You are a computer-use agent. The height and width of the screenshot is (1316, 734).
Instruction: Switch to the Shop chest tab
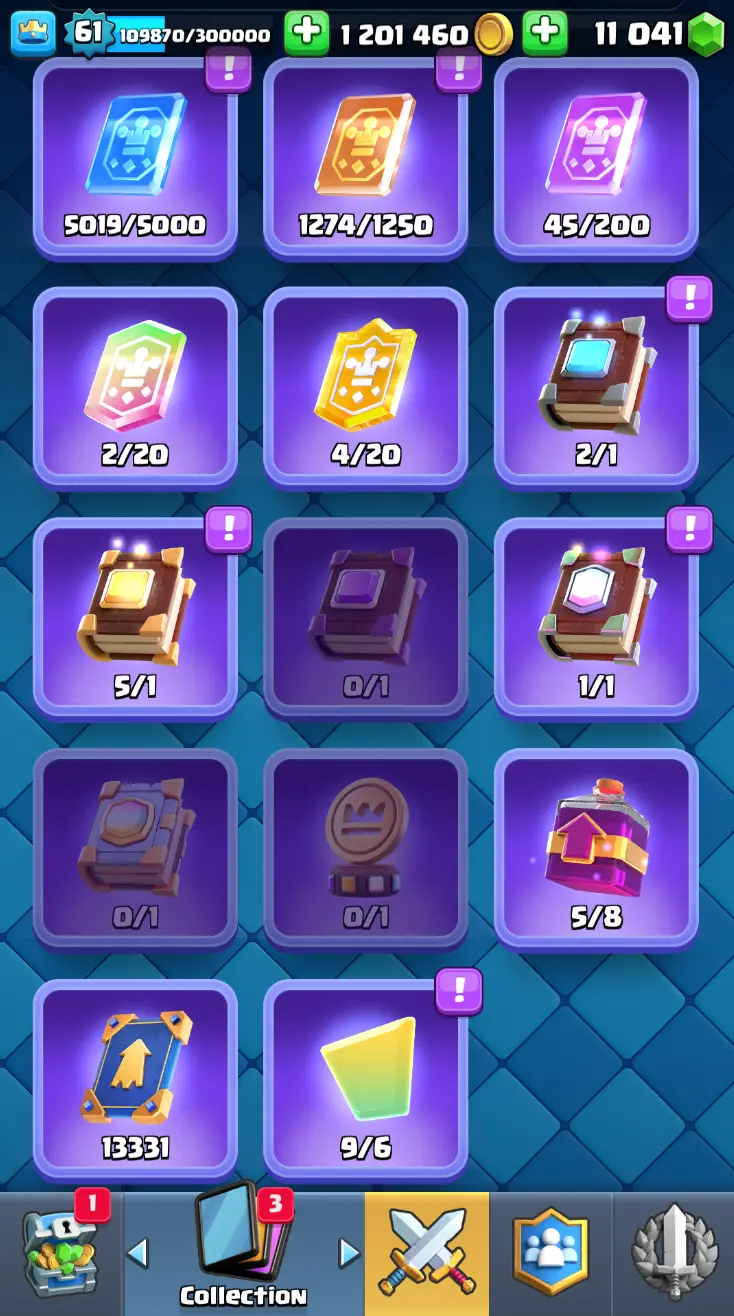60,1254
